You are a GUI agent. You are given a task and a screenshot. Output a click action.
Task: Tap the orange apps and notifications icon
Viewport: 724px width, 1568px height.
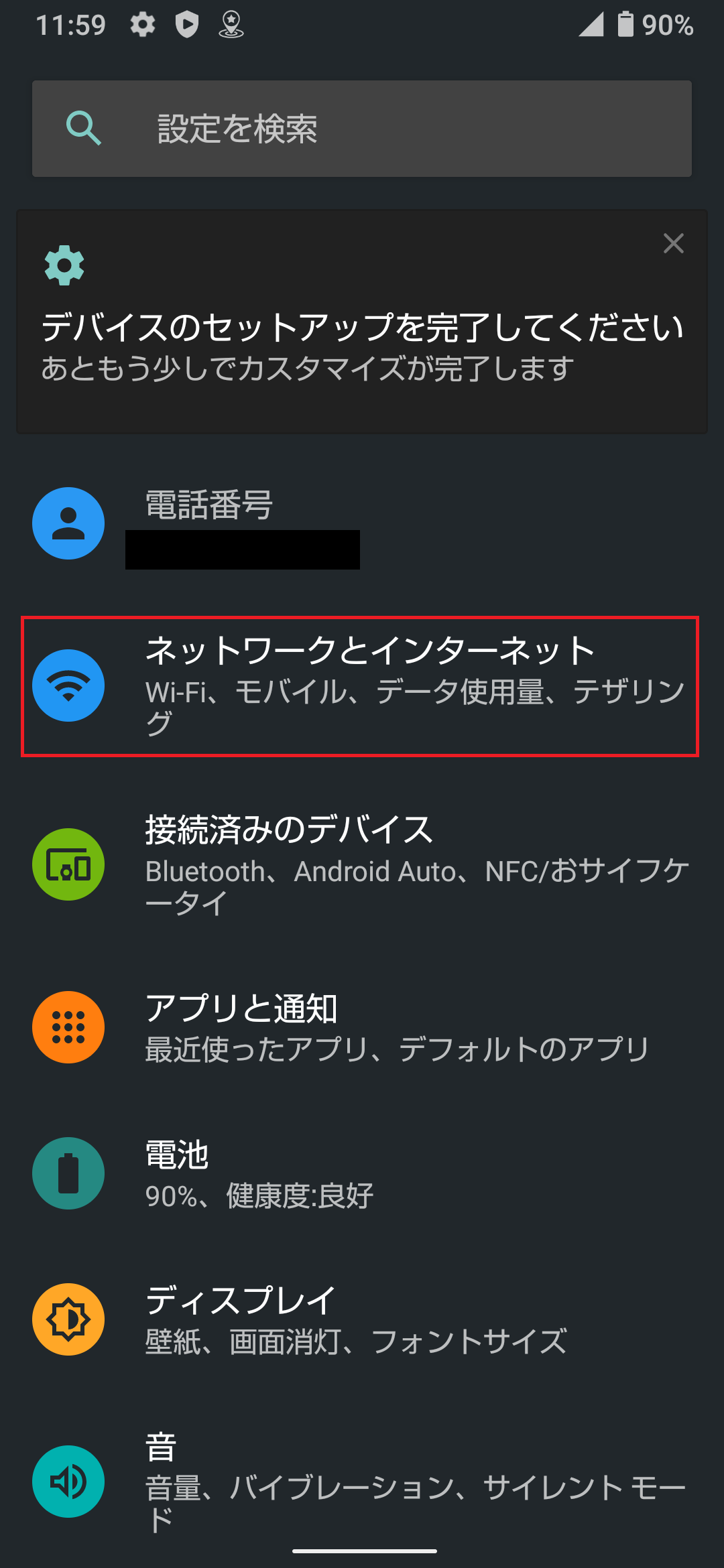point(68,1027)
